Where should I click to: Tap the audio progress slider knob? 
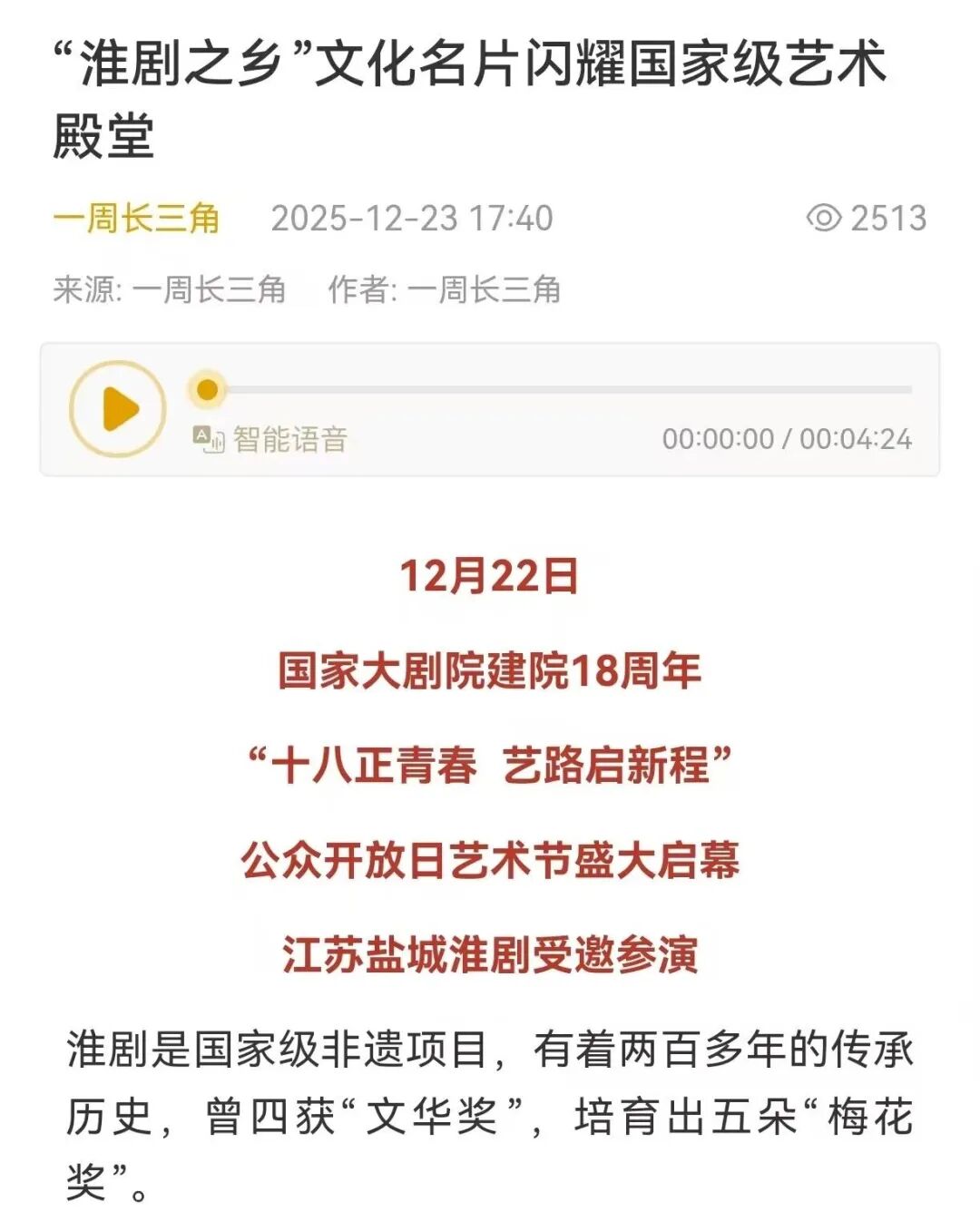pos(208,390)
